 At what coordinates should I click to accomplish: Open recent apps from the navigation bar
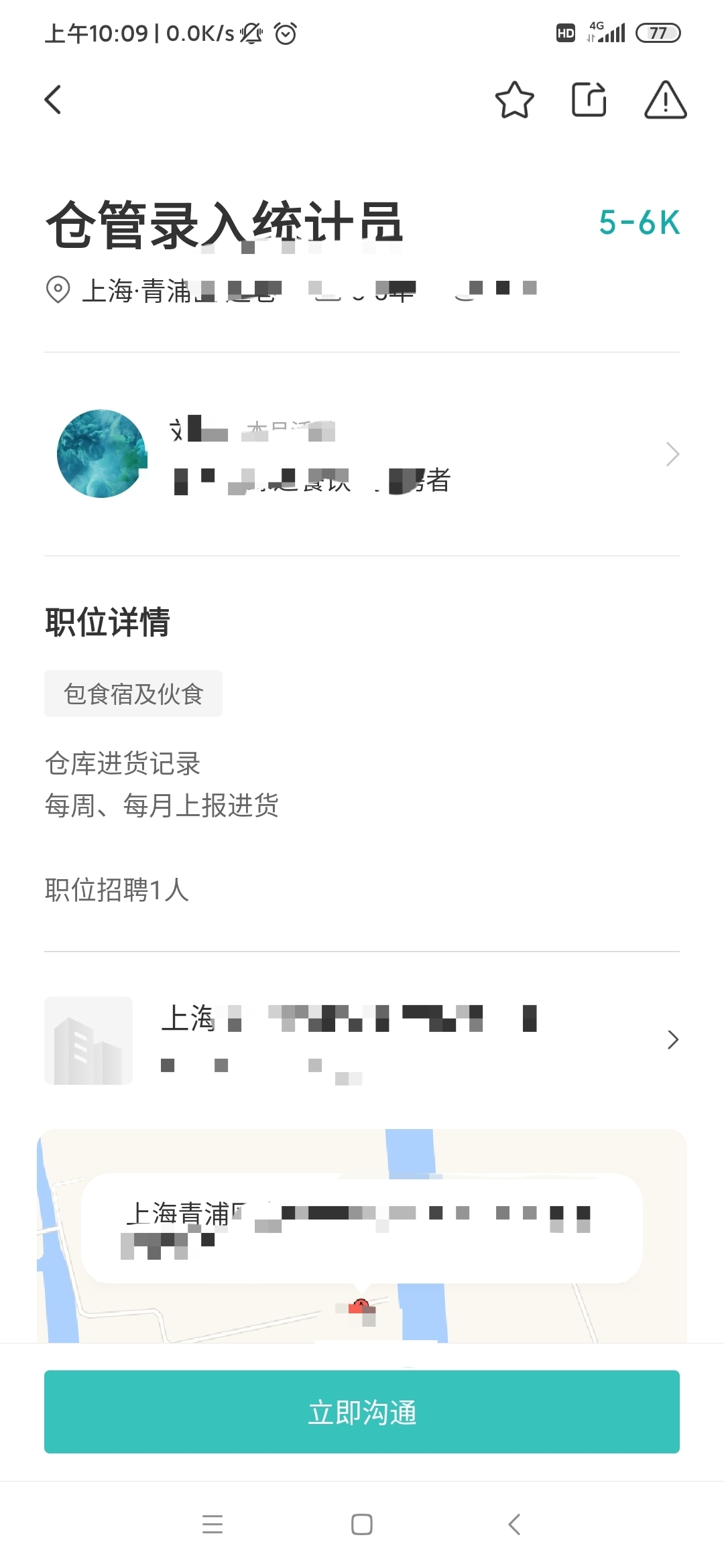click(213, 1524)
